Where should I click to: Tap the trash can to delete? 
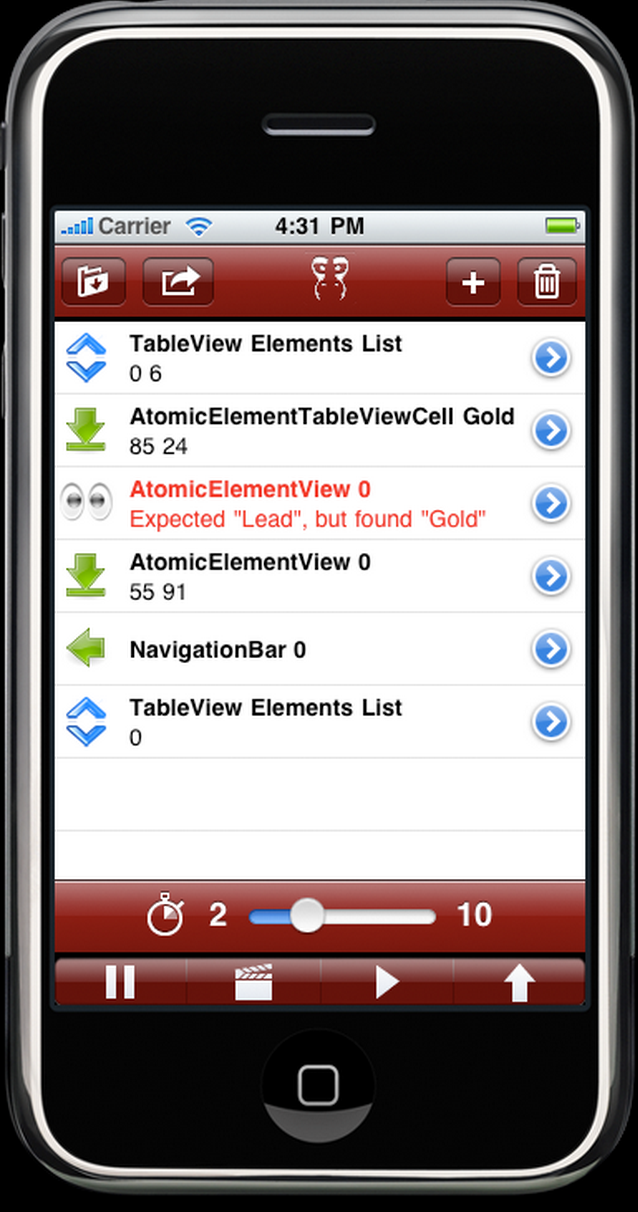click(546, 282)
